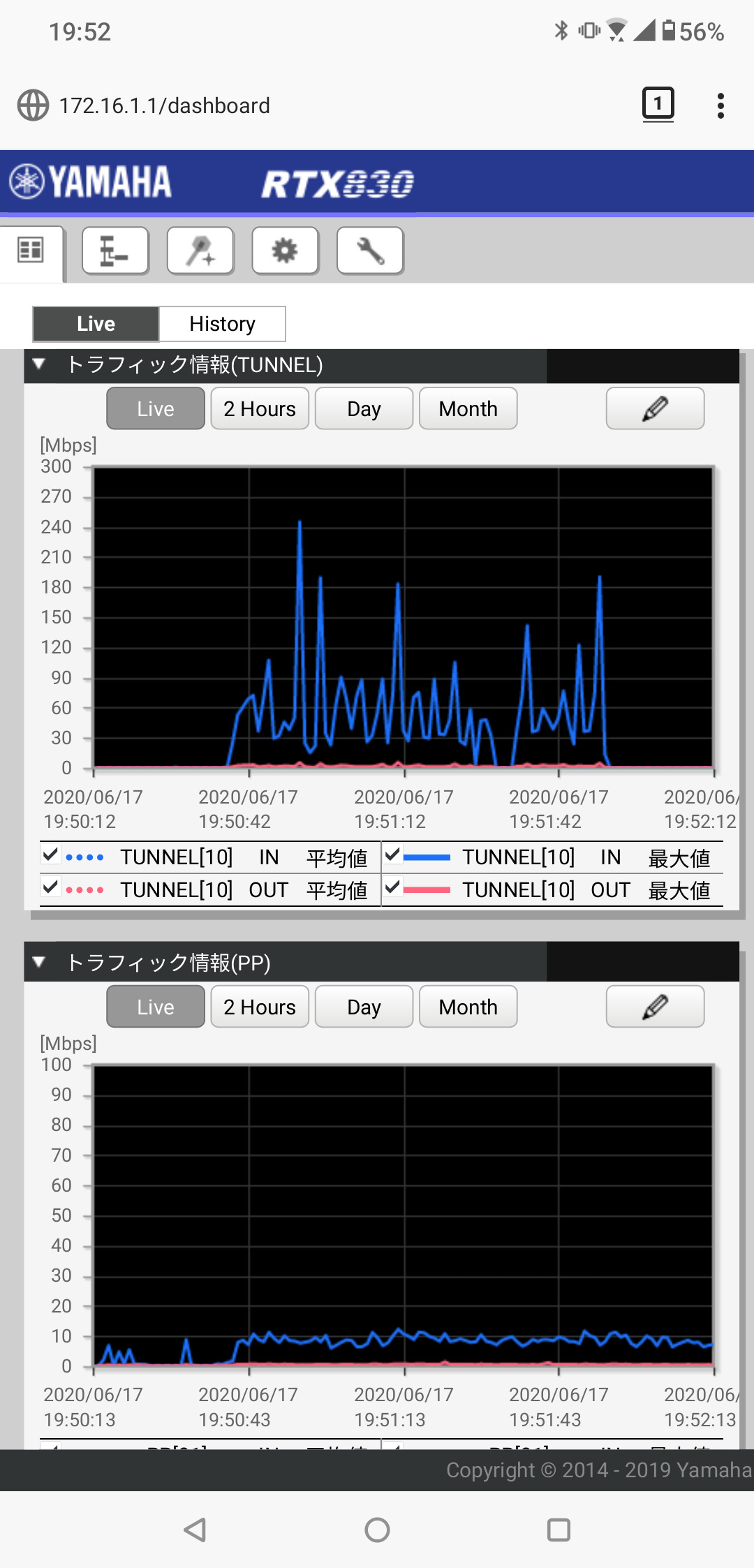The width and height of the screenshot is (754, 1568).
Task: Open the LAN map toolbar icon
Action: click(x=115, y=251)
